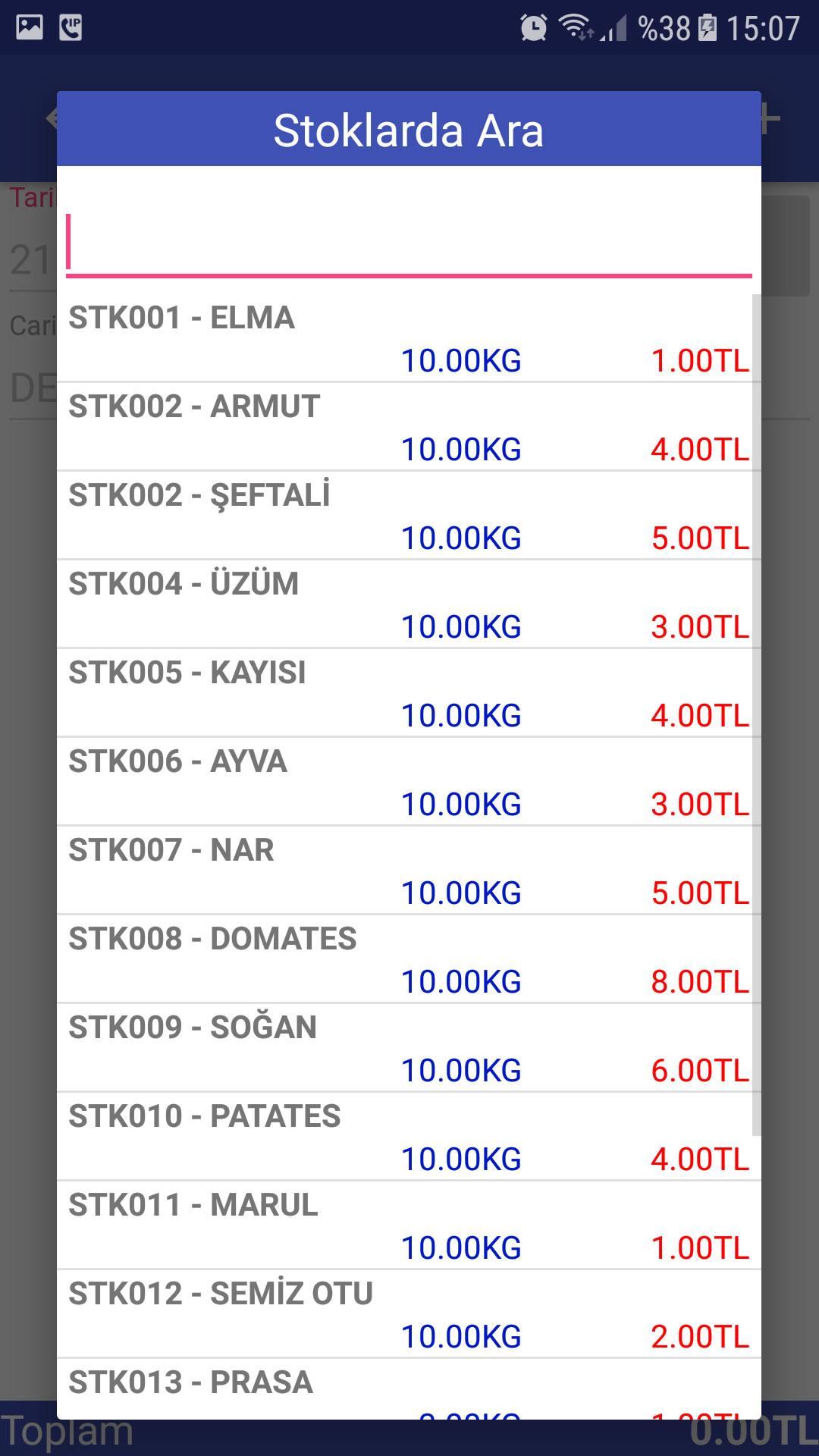Pick the STK002 - ŞEFTALİ row
Image resolution: width=819 pixels, height=1456 pixels.
409,516
